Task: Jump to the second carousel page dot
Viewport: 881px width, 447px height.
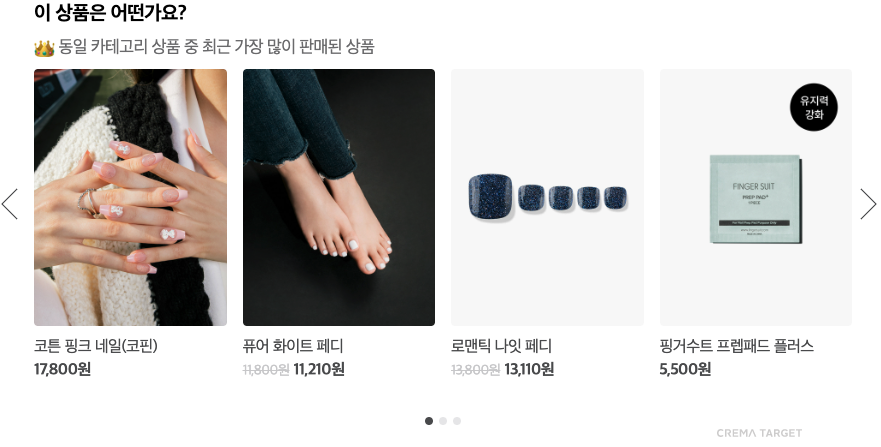Action: 443,421
